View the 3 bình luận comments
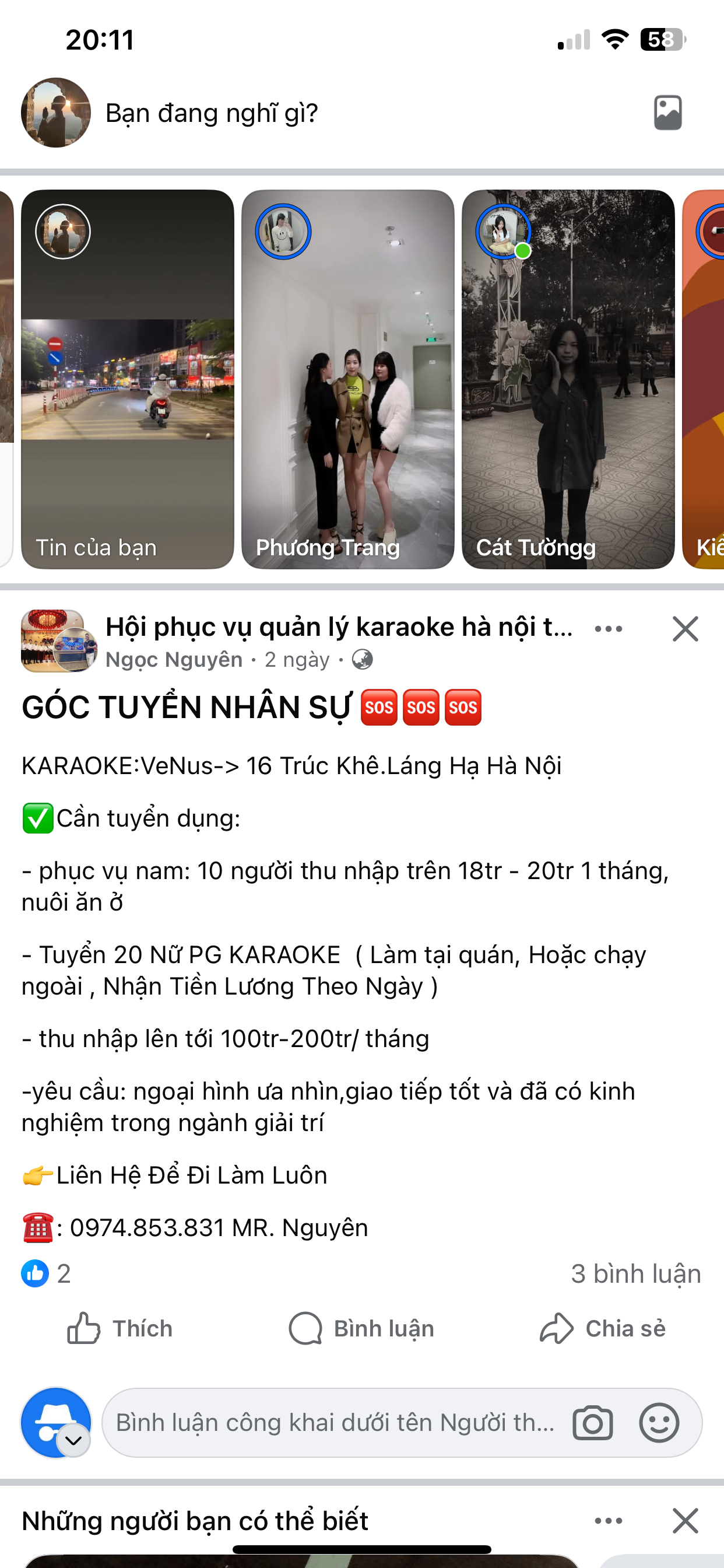The height and width of the screenshot is (1568, 724). tap(635, 1273)
